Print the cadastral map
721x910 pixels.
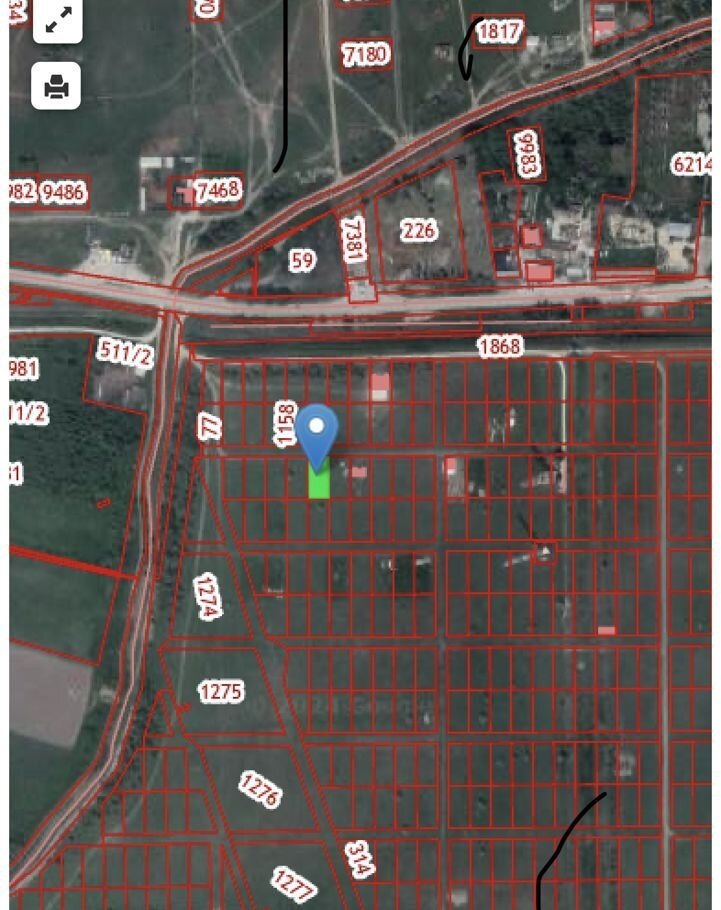[57, 87]
